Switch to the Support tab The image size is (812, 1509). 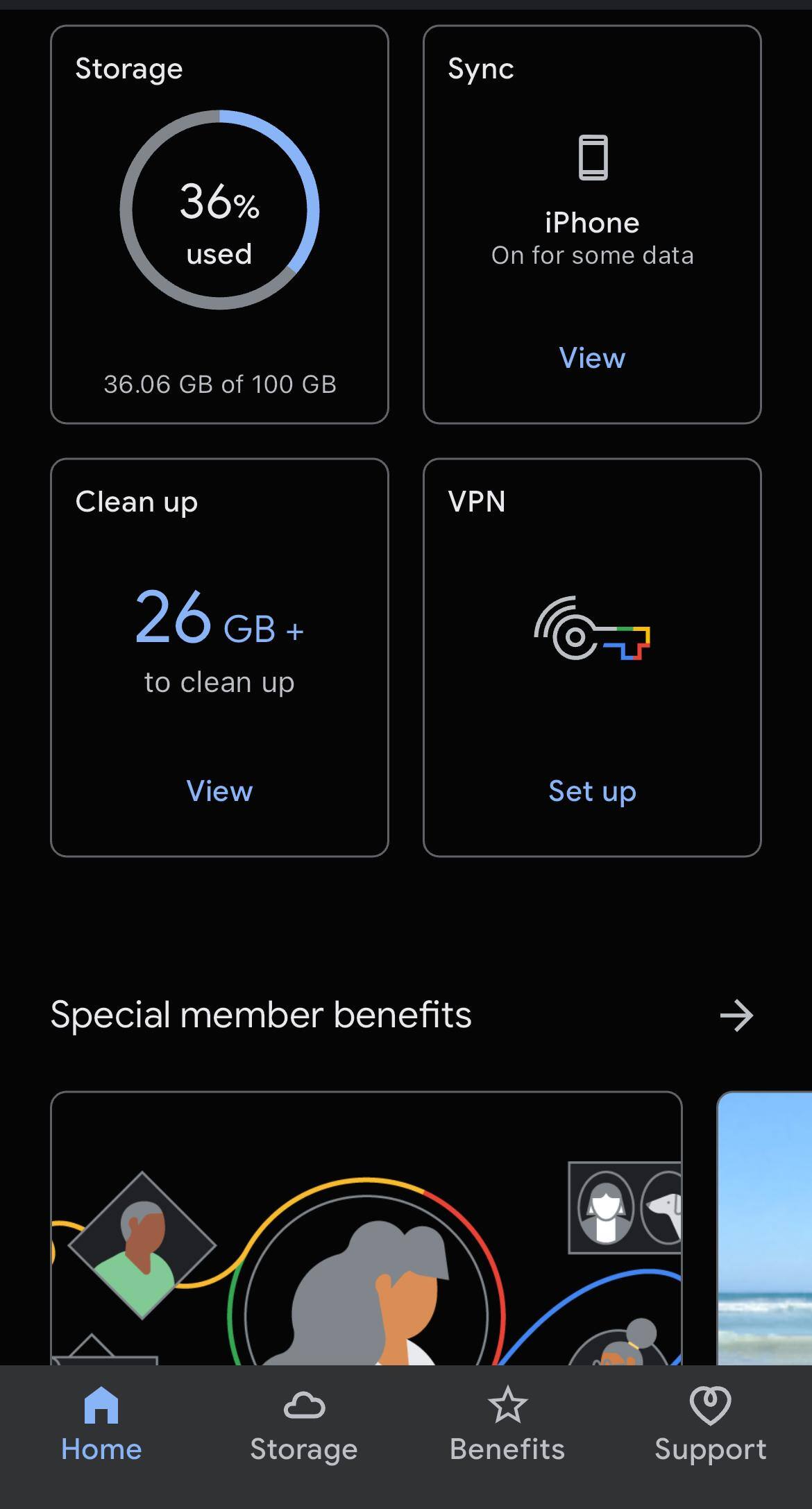[710, 1424]
